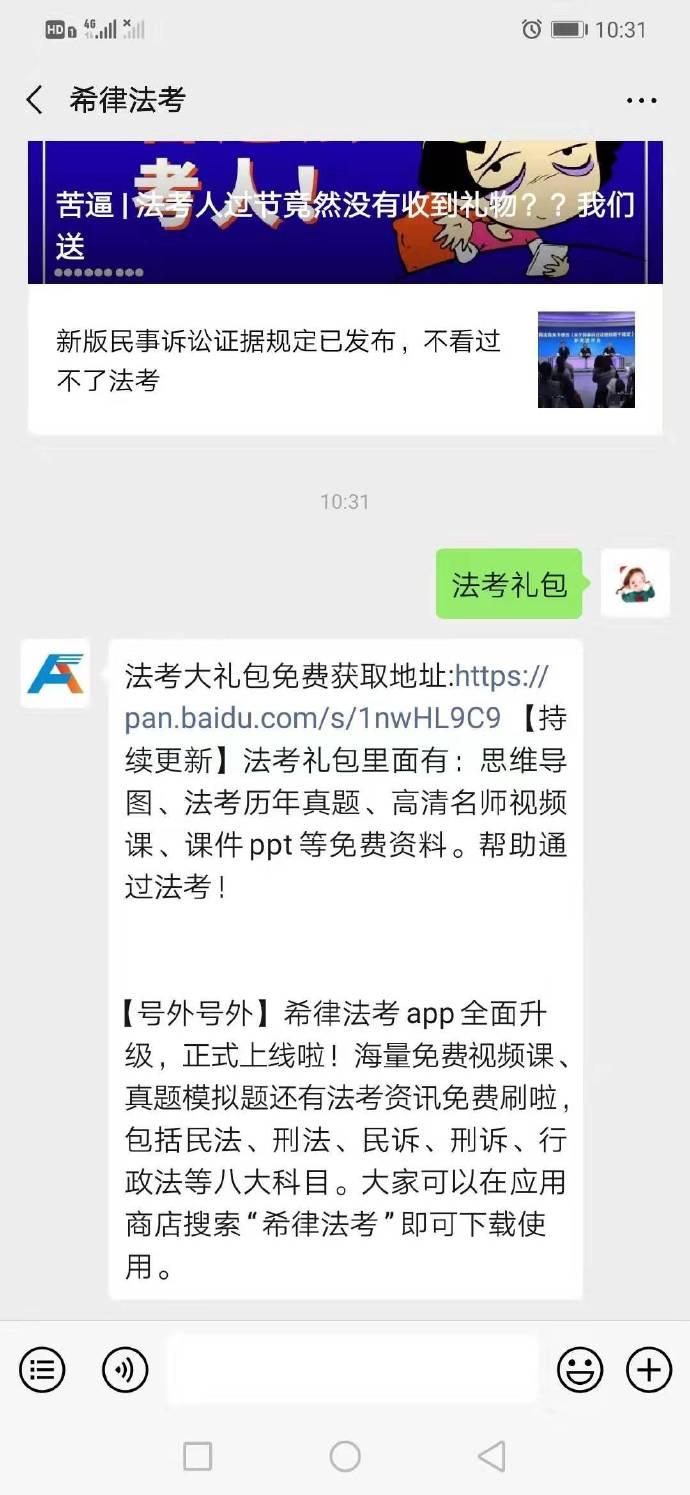Go to the system home screen
The height and width of the screenshot is (1495, 690).
point(345,1456)
